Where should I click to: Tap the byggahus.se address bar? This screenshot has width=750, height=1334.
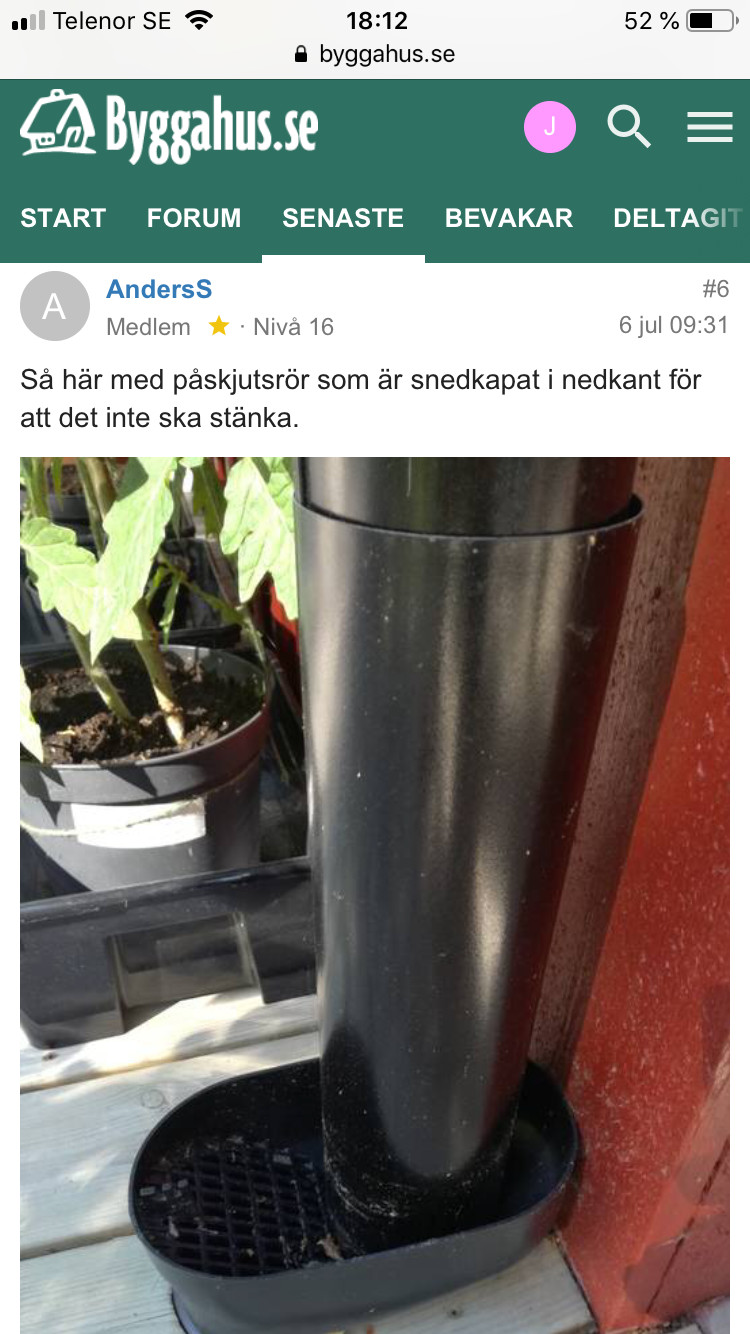click(x=375, y=54)
